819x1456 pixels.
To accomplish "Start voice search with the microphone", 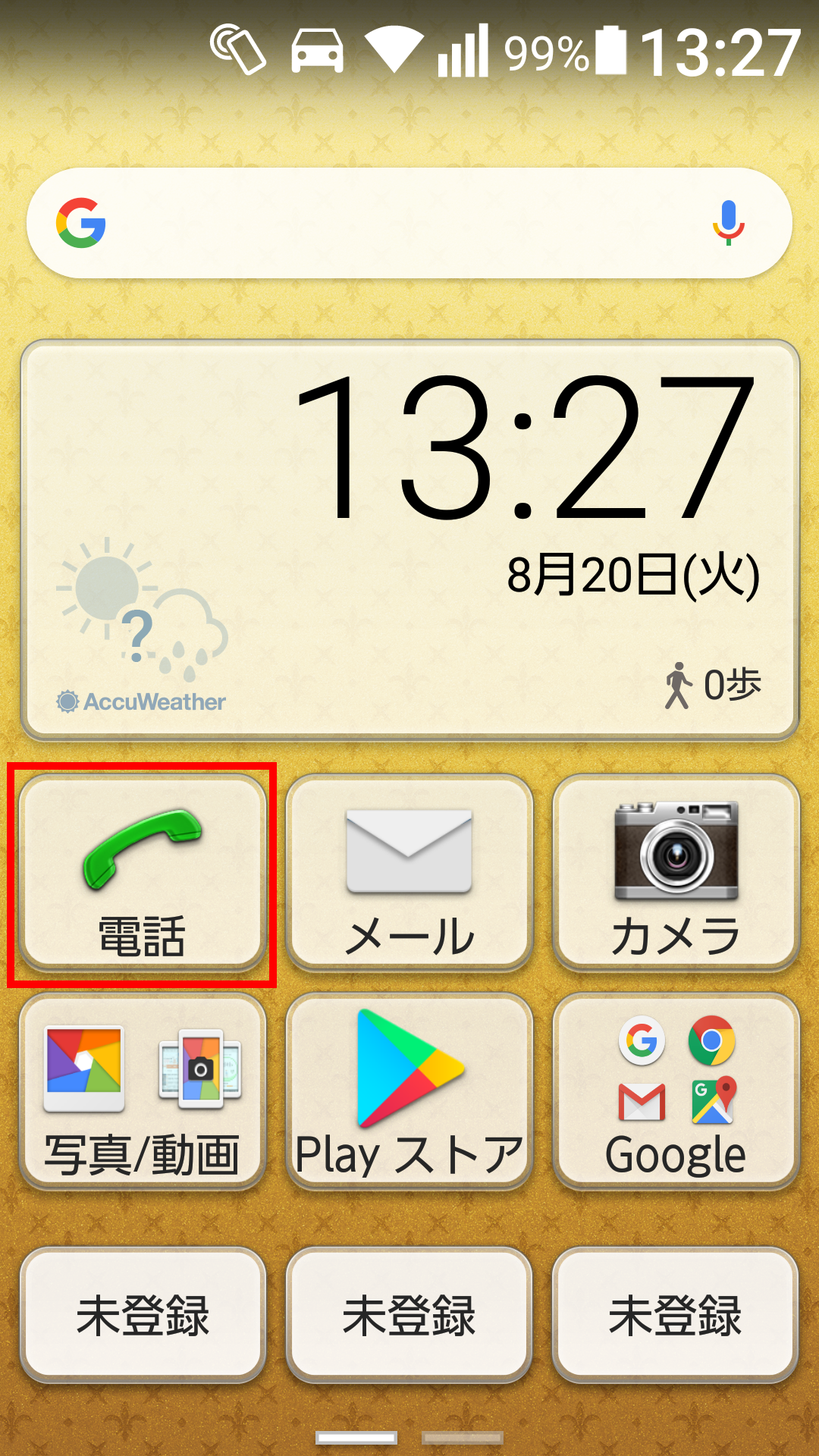I will [728, 223].
